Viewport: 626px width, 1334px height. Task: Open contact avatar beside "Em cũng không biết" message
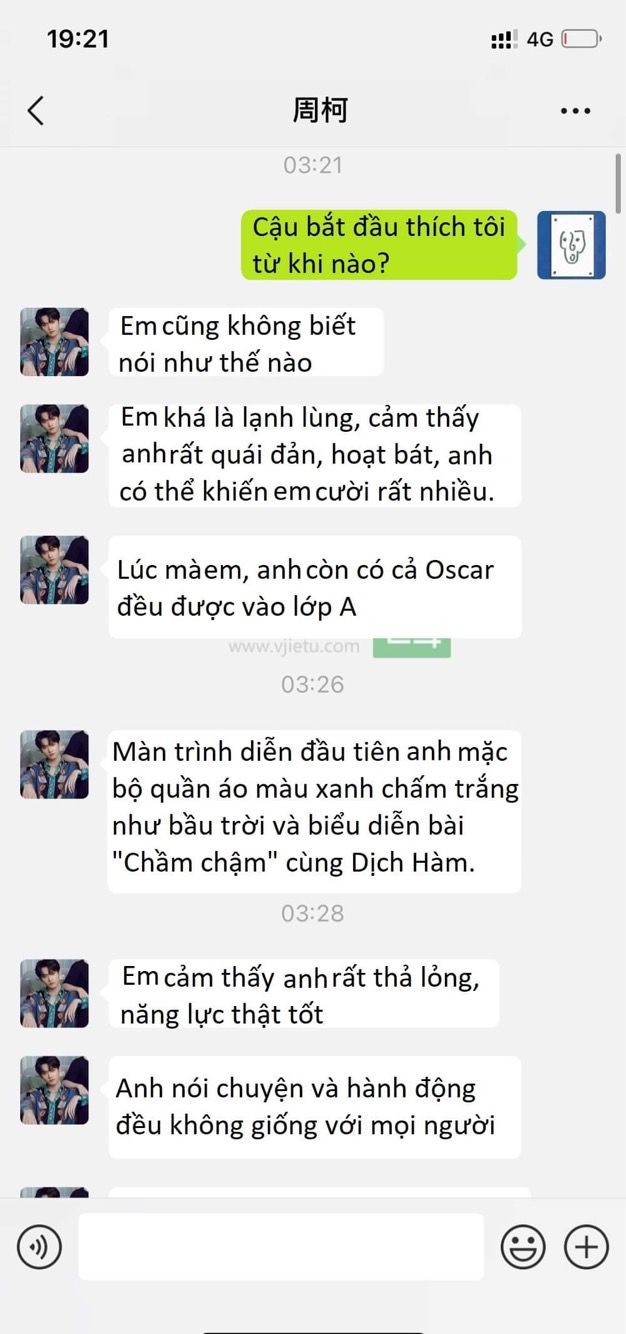coord(54,342)
